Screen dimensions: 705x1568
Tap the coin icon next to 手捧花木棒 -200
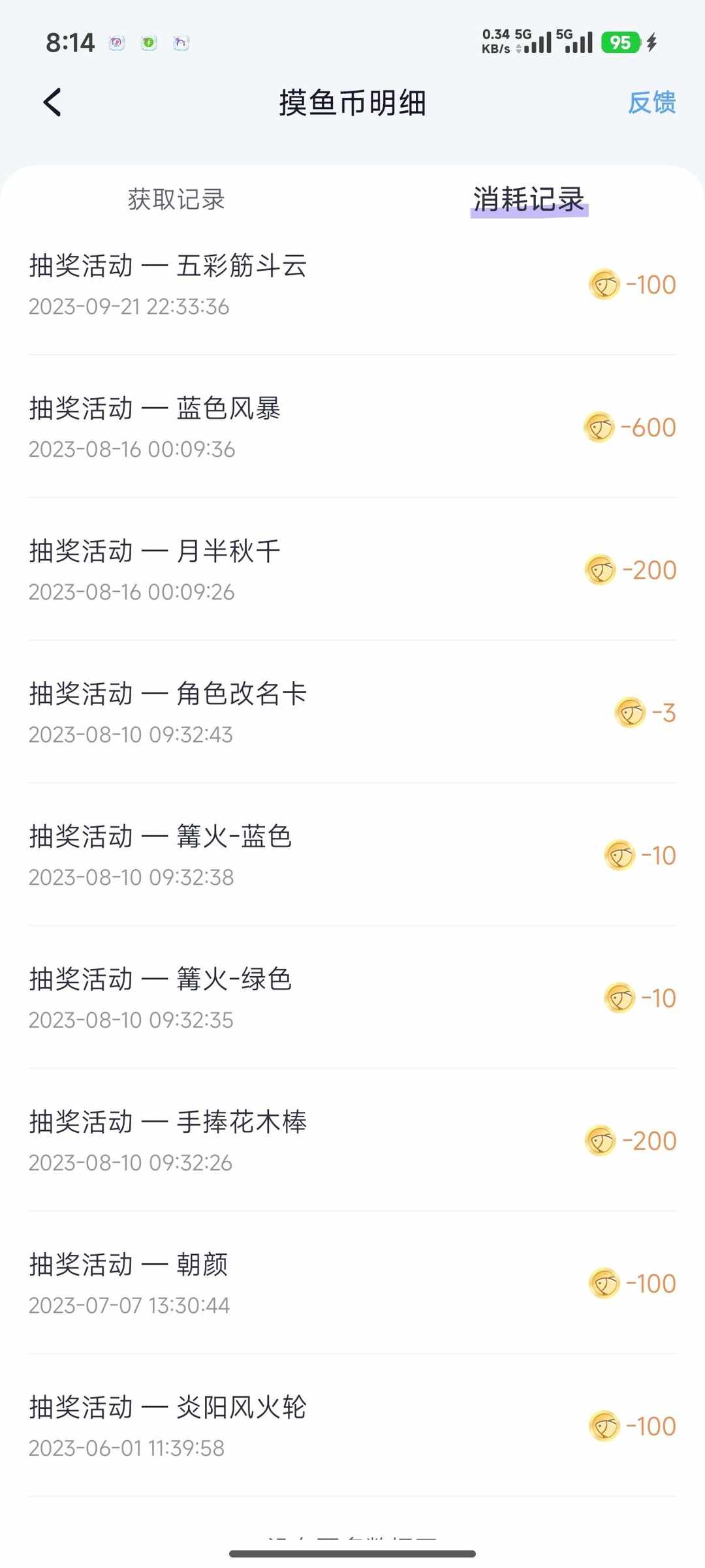pyautogui.click(x=599, y=1140)
